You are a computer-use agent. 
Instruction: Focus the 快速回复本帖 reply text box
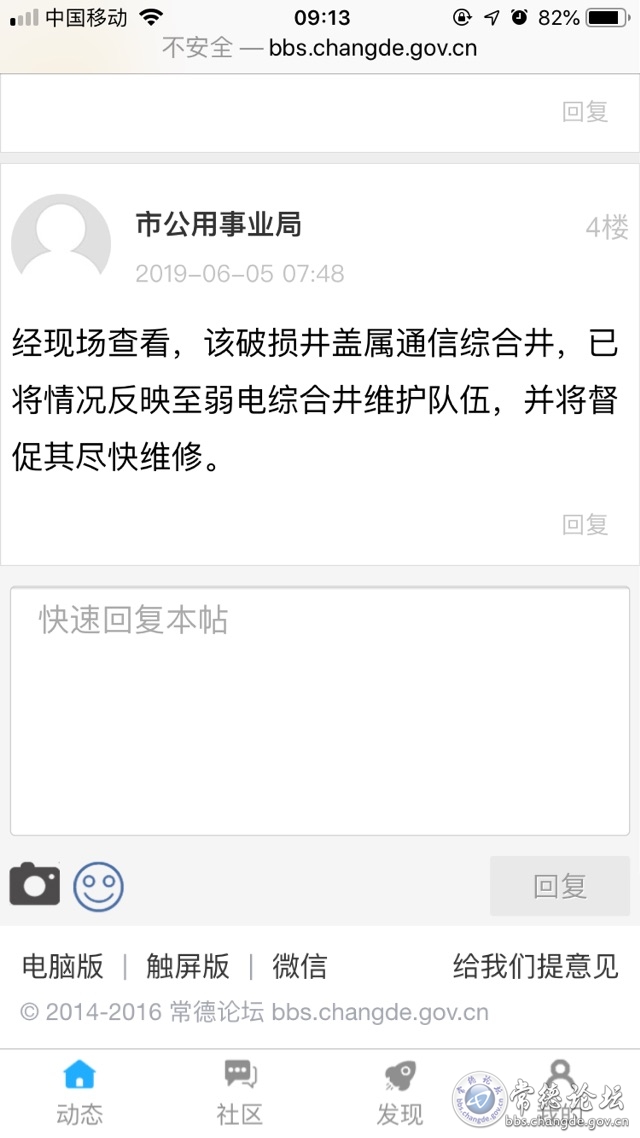pos(320,710)
